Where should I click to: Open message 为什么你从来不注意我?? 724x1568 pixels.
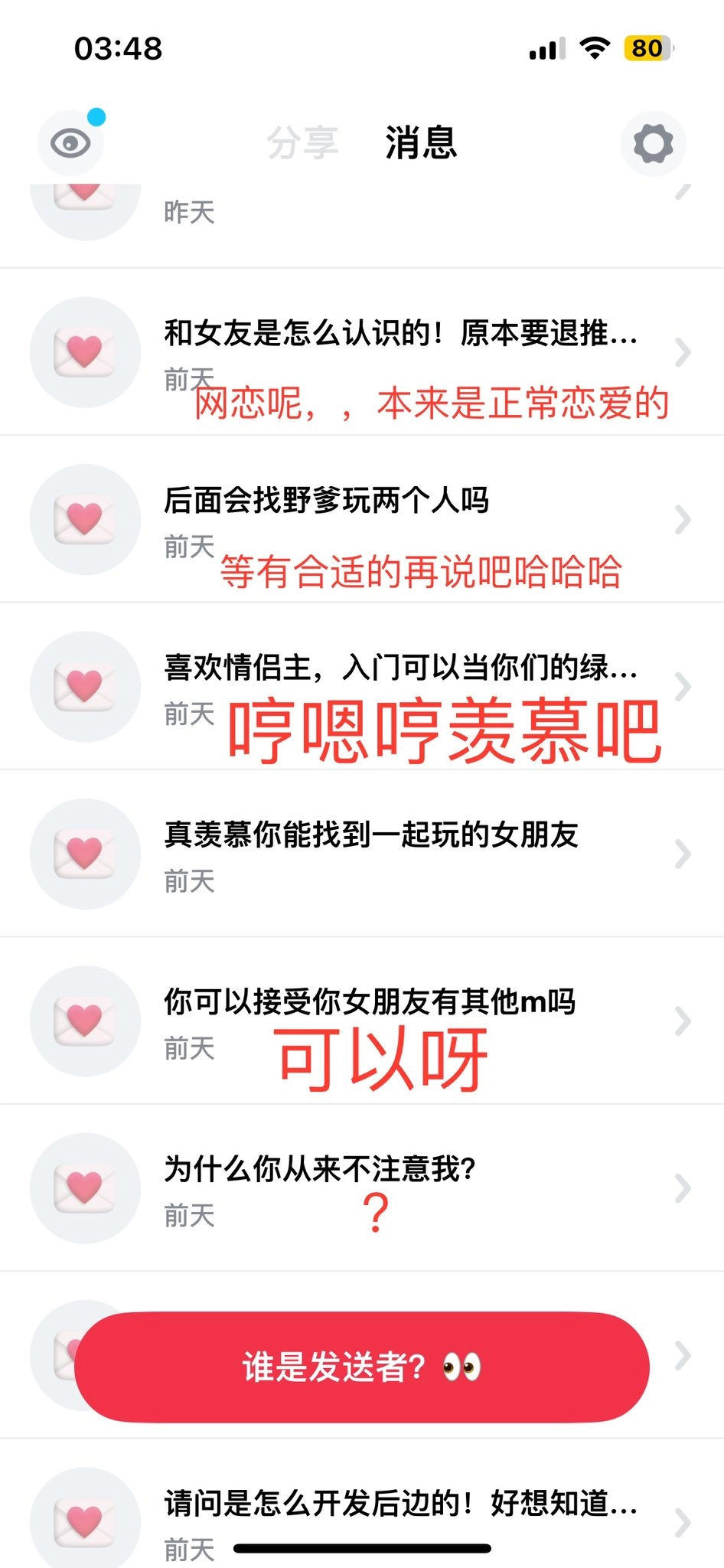tap(362, 1187)
